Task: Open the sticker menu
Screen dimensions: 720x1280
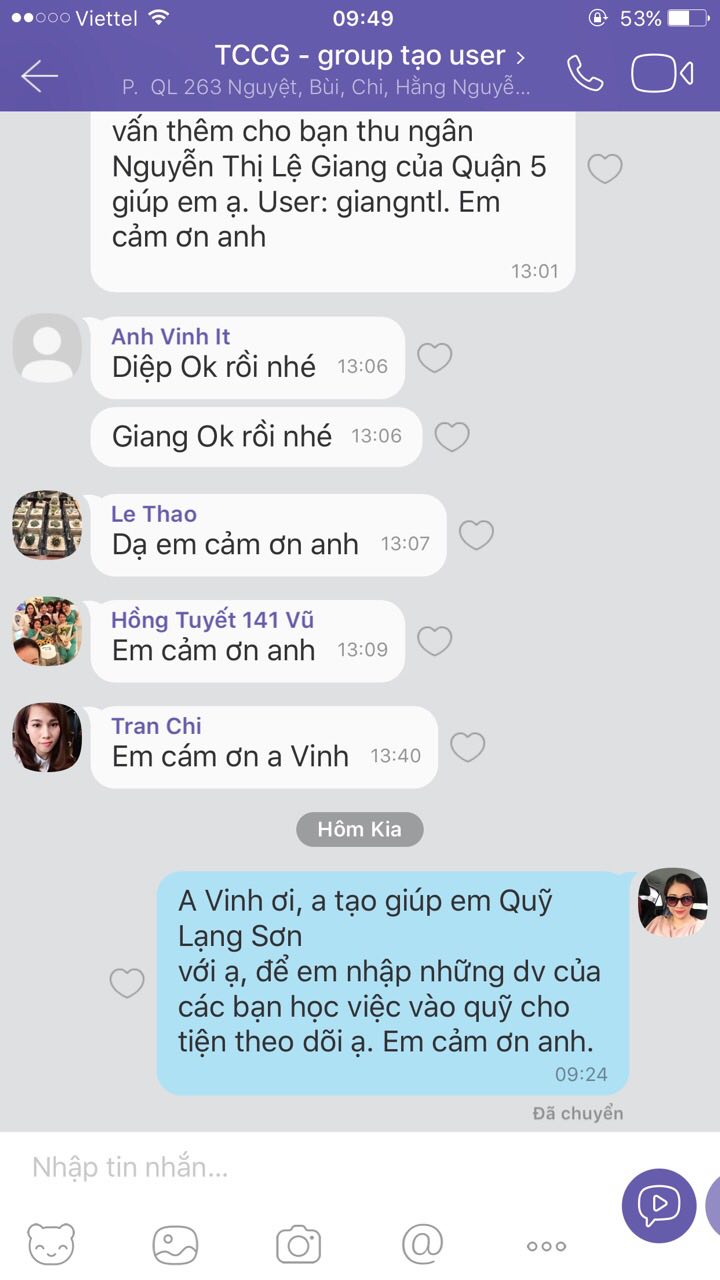Action: tap(51, 1245)
